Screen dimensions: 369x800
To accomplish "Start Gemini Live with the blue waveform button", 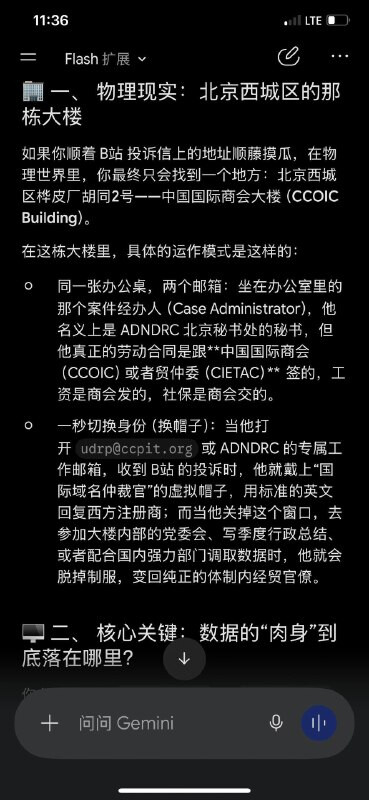I will [x=318, y=723].
